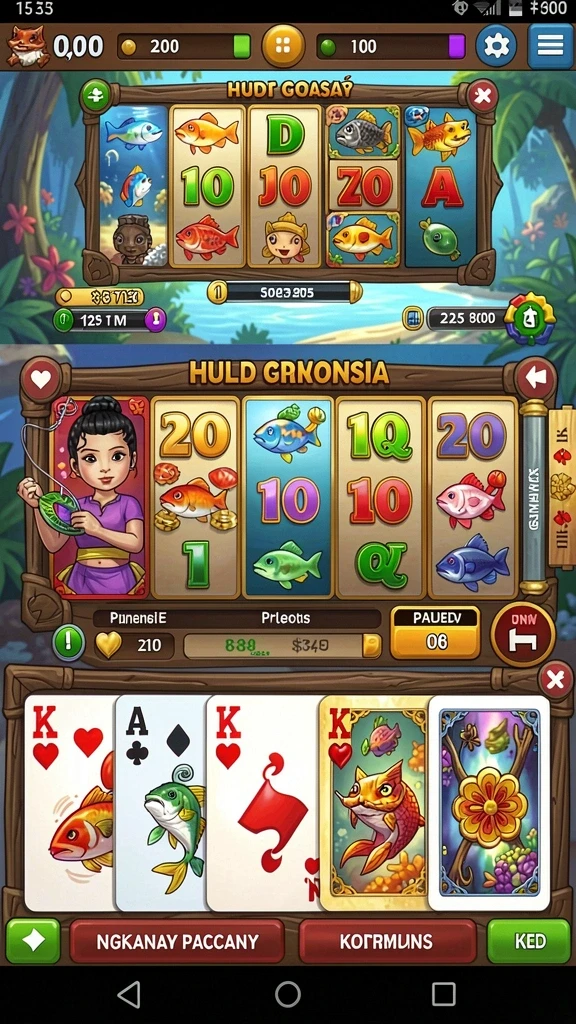The height and width of the screenshot is (1024, 576).
Task: Close the top slot panel
Action: click(x=483, y=97)
